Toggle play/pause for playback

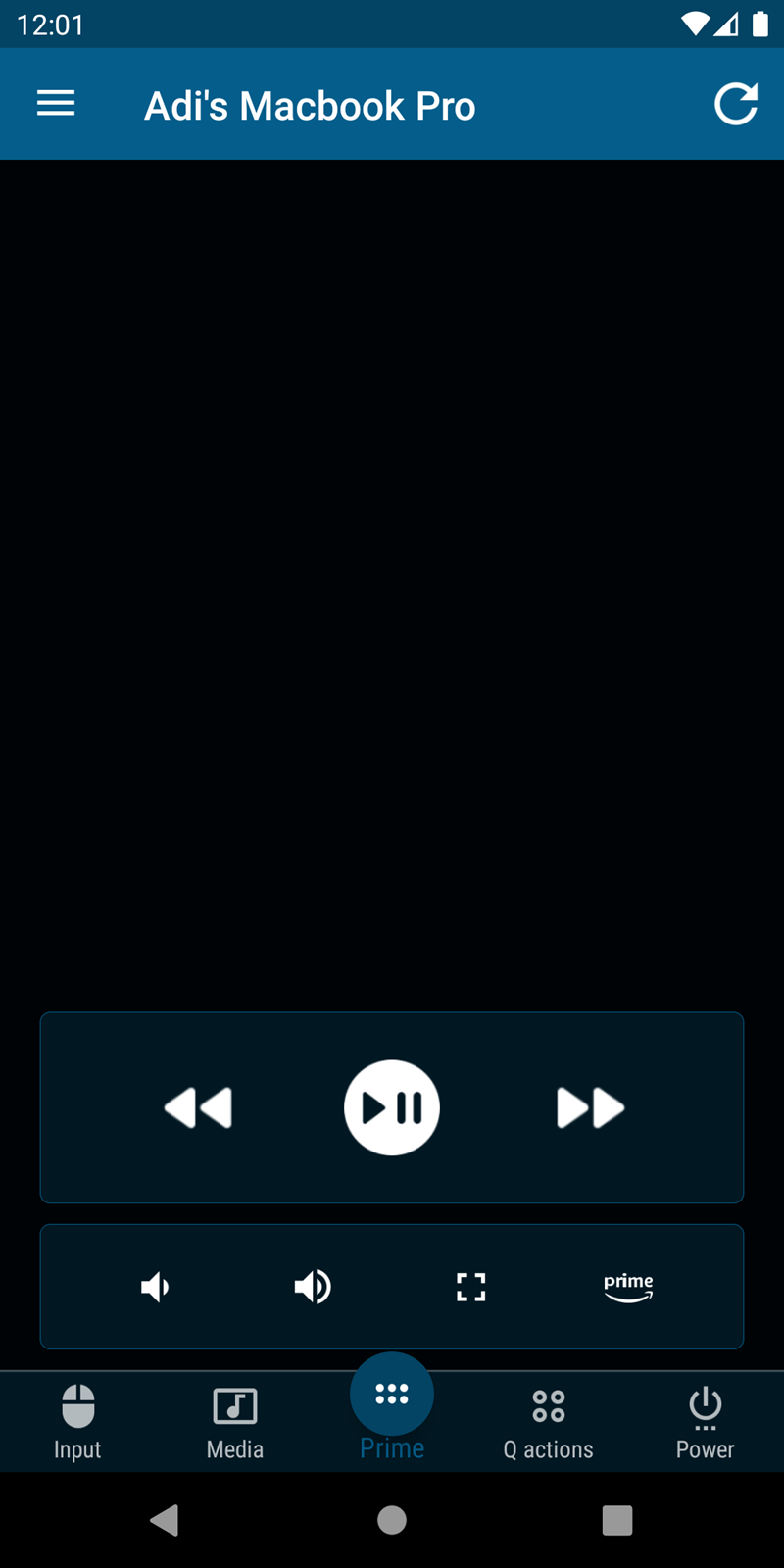click(392, 1108)
